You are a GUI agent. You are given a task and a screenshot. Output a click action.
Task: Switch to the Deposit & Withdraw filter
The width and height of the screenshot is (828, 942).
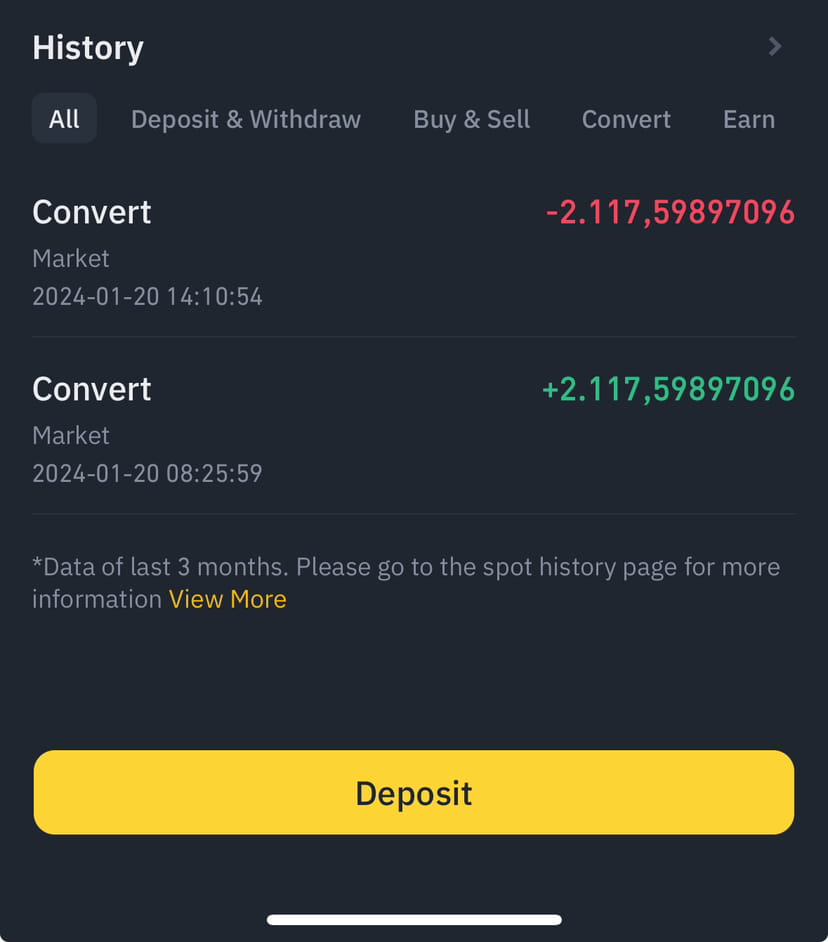pyautogui.click(x=245, y=118)
